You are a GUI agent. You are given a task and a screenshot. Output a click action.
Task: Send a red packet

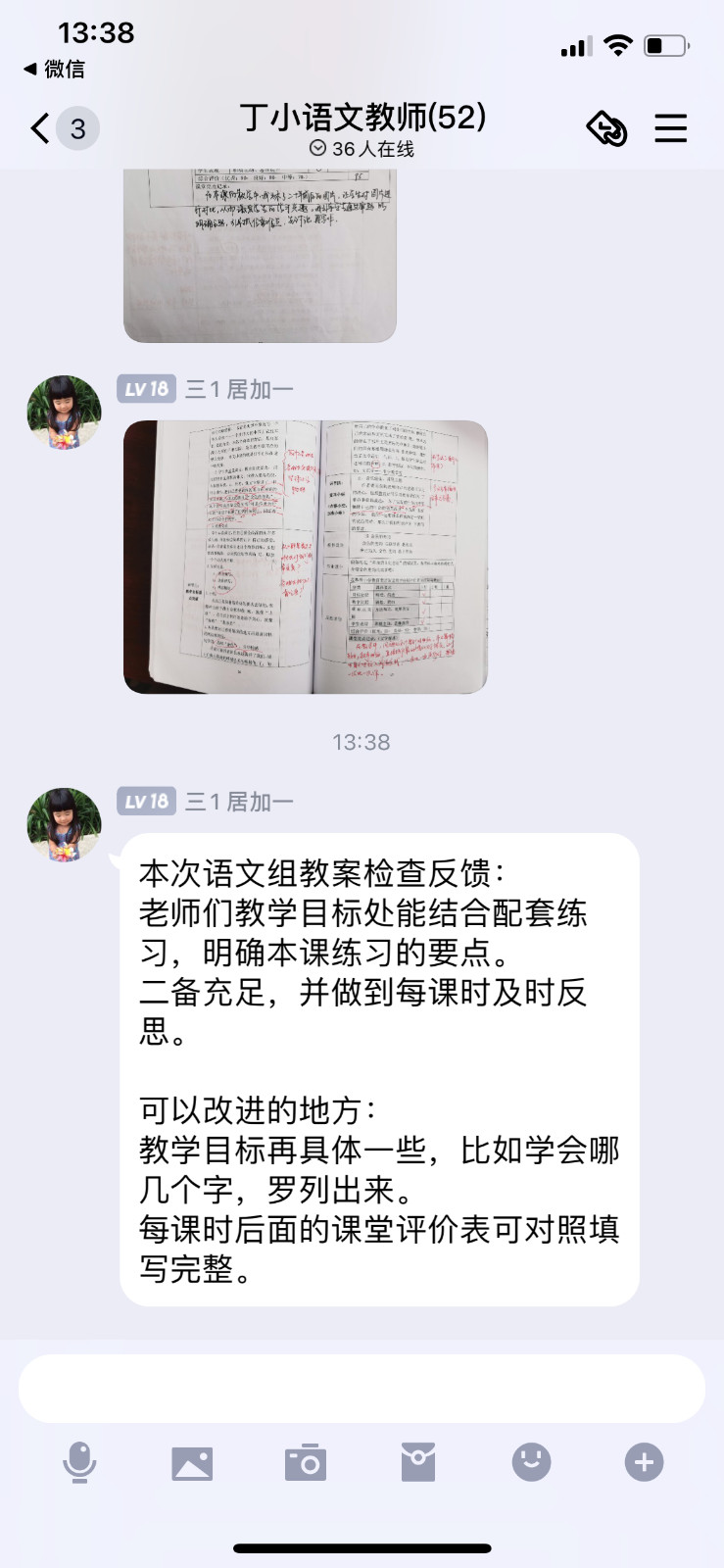pyautogui.click(x=418, y=1463)
